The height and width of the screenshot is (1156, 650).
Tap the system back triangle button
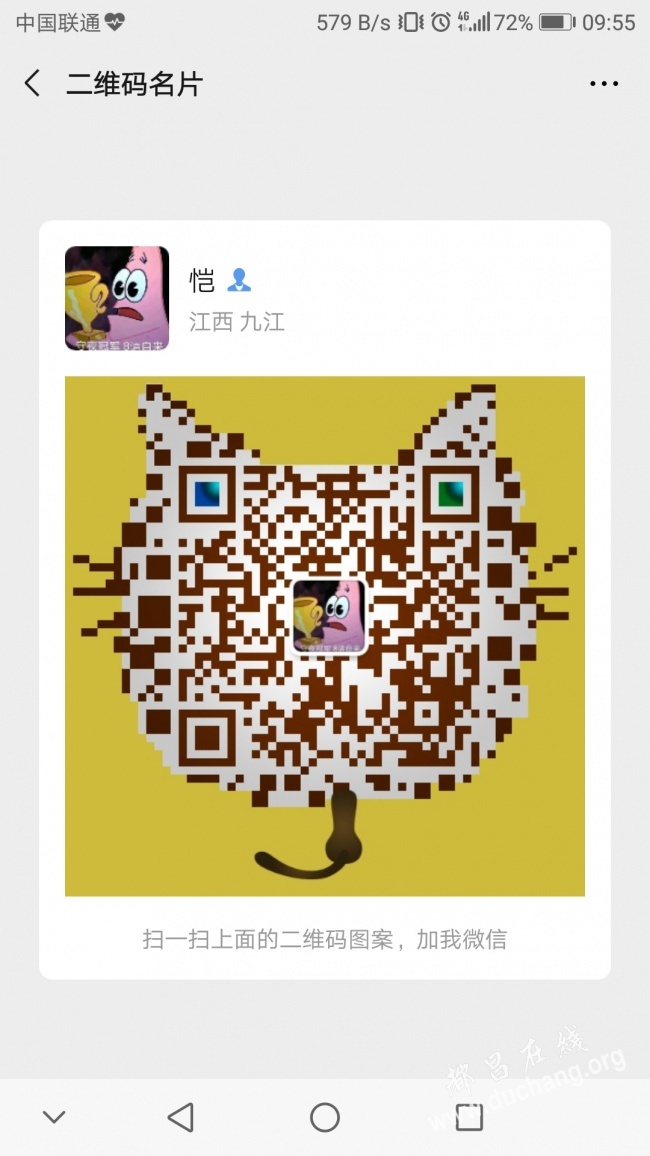pos(181,1117)
